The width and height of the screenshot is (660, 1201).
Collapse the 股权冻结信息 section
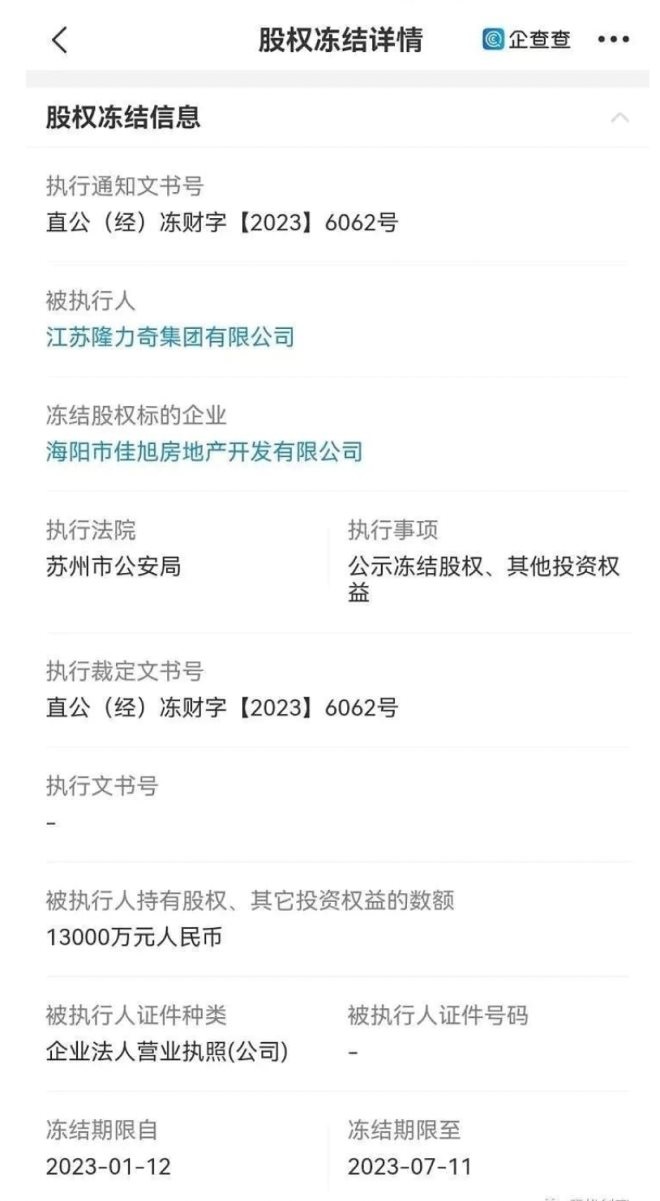coord(619,118)
